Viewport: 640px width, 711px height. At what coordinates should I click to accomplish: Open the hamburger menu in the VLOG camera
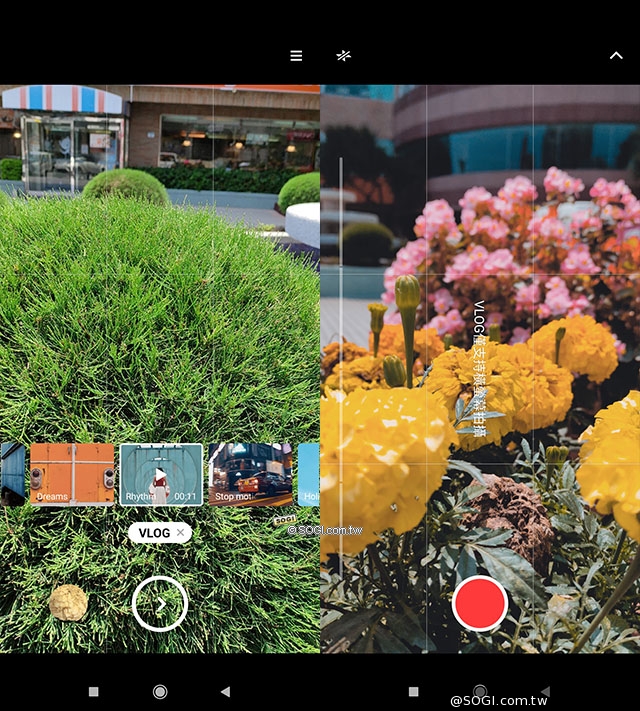pos(296,56)
